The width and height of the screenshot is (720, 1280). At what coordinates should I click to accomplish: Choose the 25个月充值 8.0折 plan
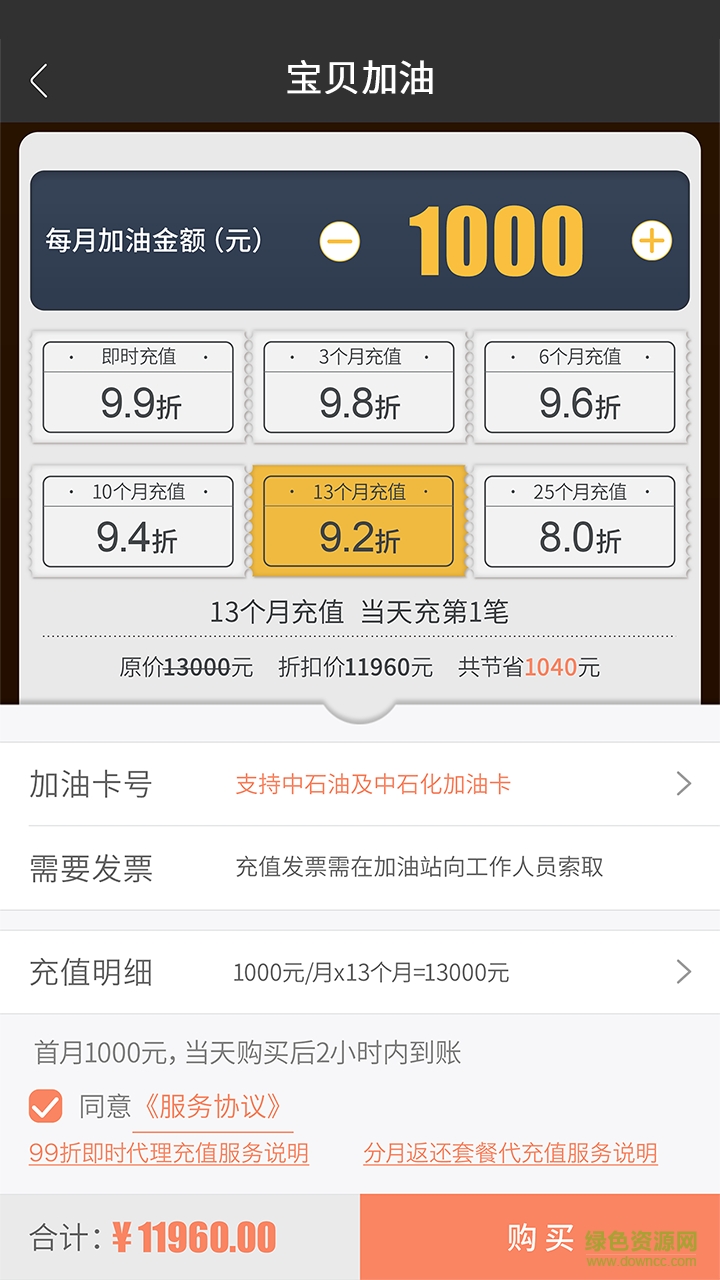pos(580,521)
